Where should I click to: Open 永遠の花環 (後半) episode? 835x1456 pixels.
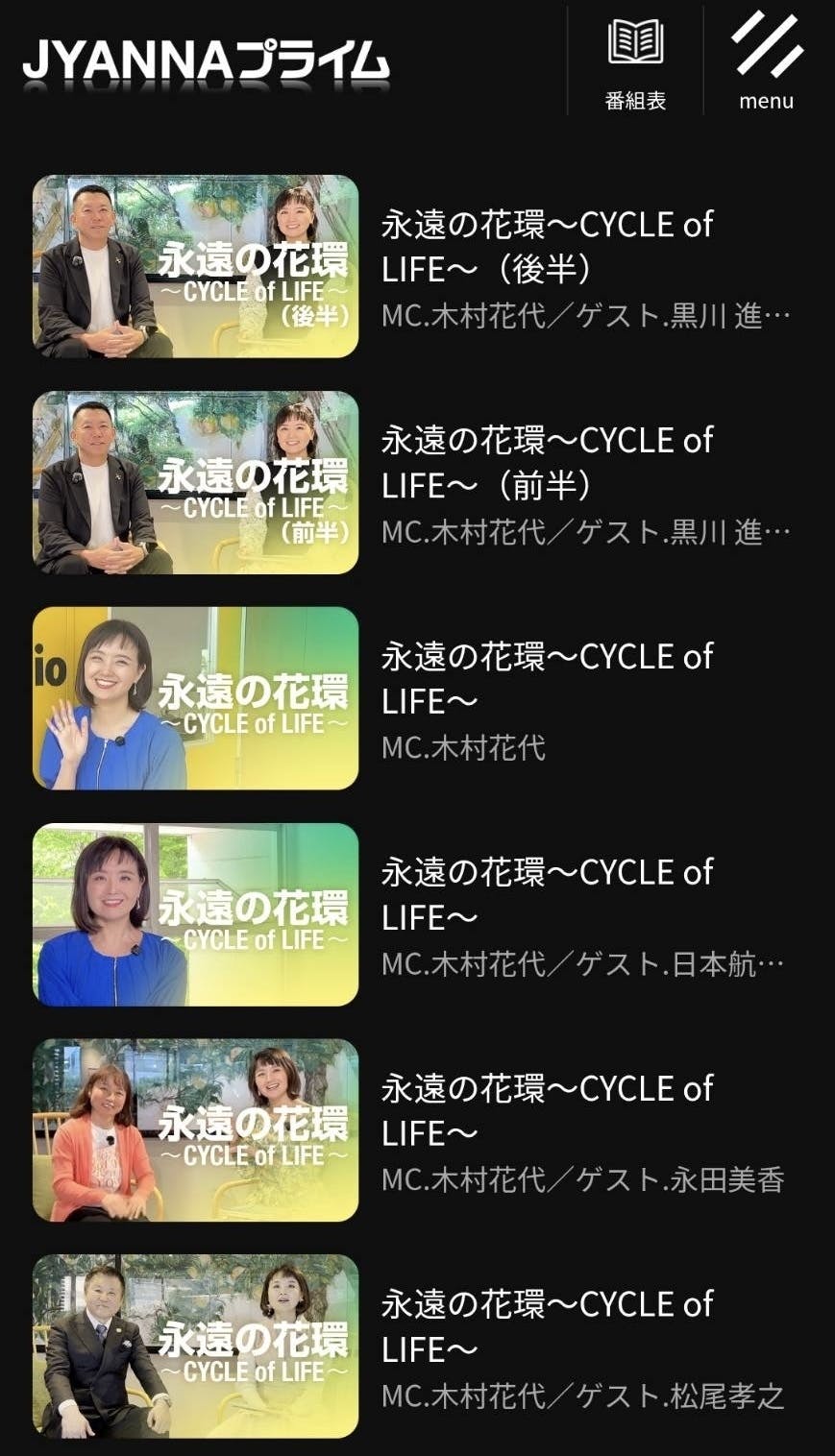click(196, 266)
